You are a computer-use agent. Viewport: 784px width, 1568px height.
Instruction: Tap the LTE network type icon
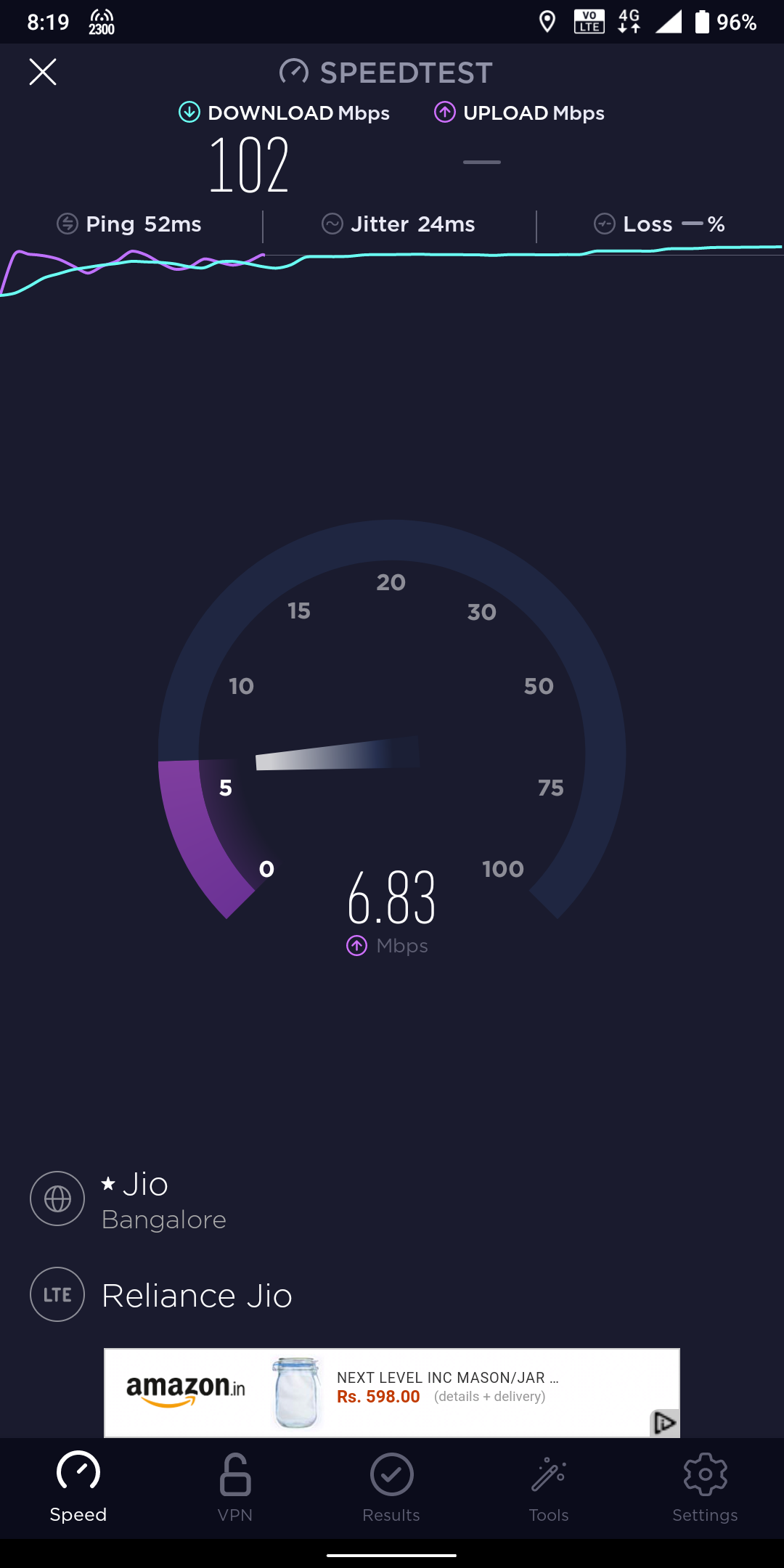click(x=57, y=1294)
